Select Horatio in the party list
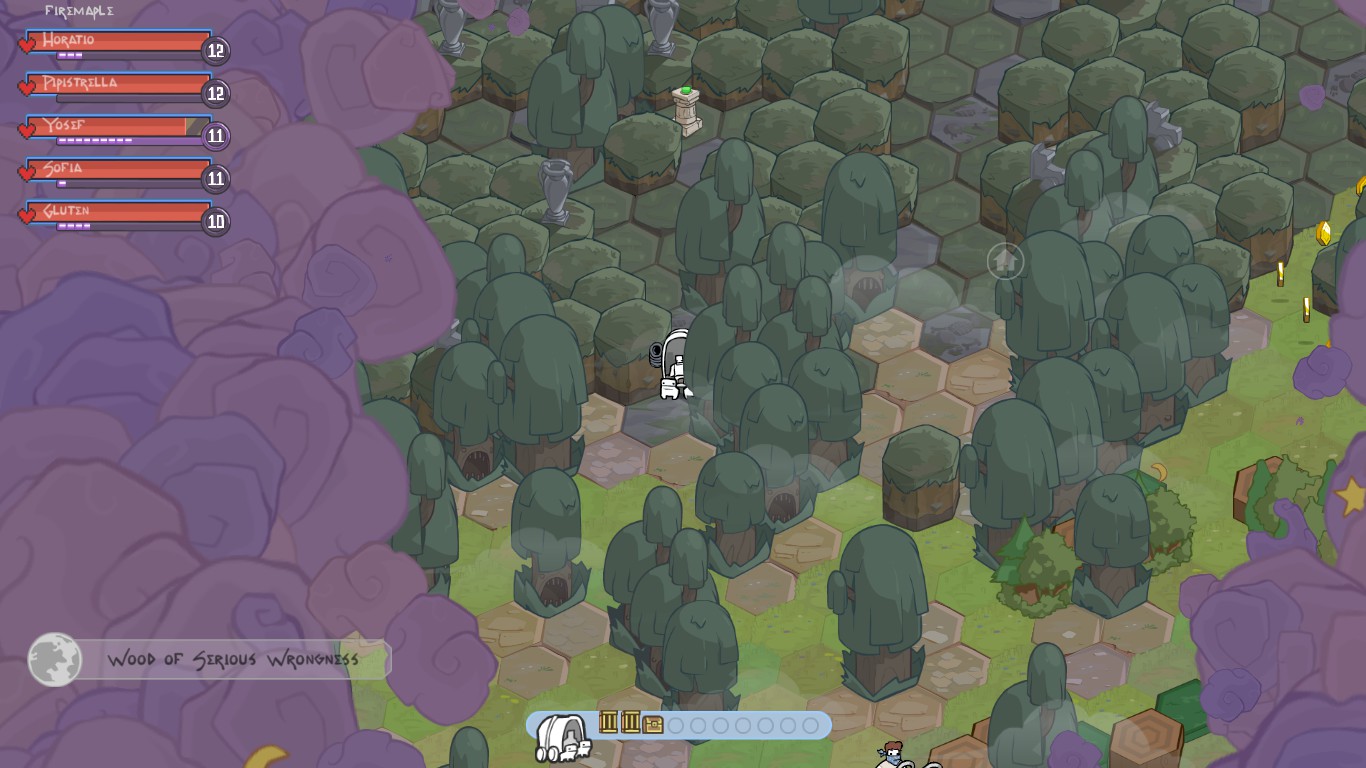Viewport: 1366px width, 768px height. [120, 41]
